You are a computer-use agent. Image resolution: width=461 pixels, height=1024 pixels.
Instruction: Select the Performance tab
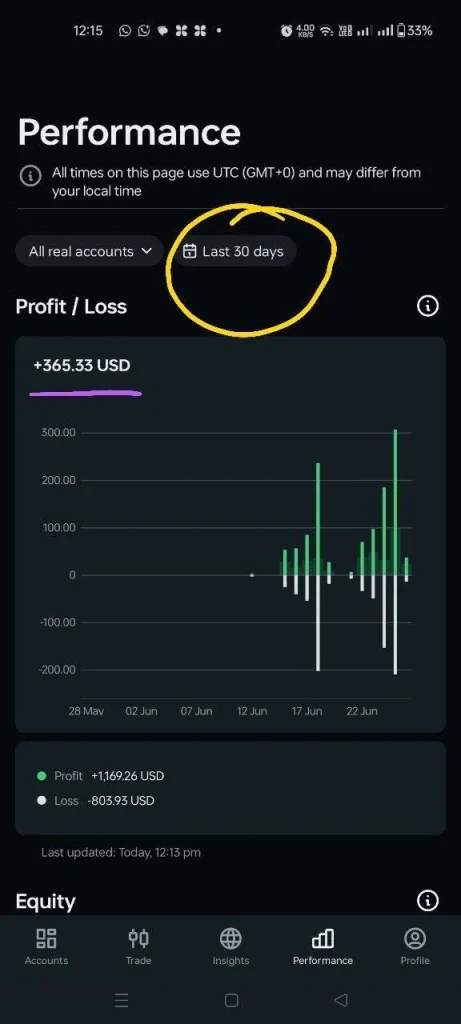pyautogui.click(x=323, y=947)
